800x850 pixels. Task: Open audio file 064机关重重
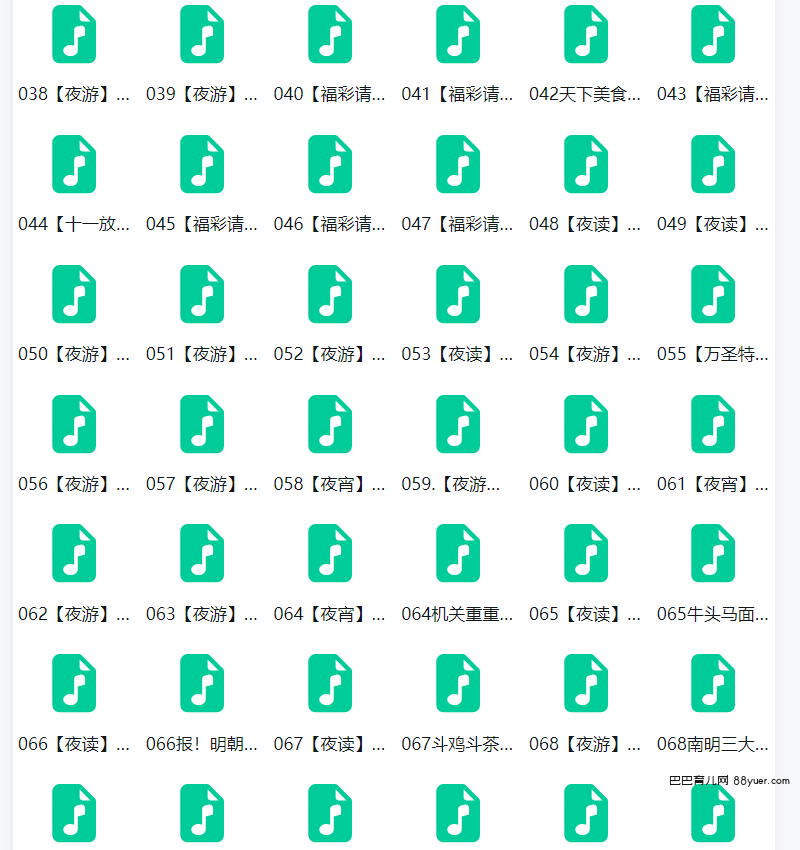click(458, 554)
